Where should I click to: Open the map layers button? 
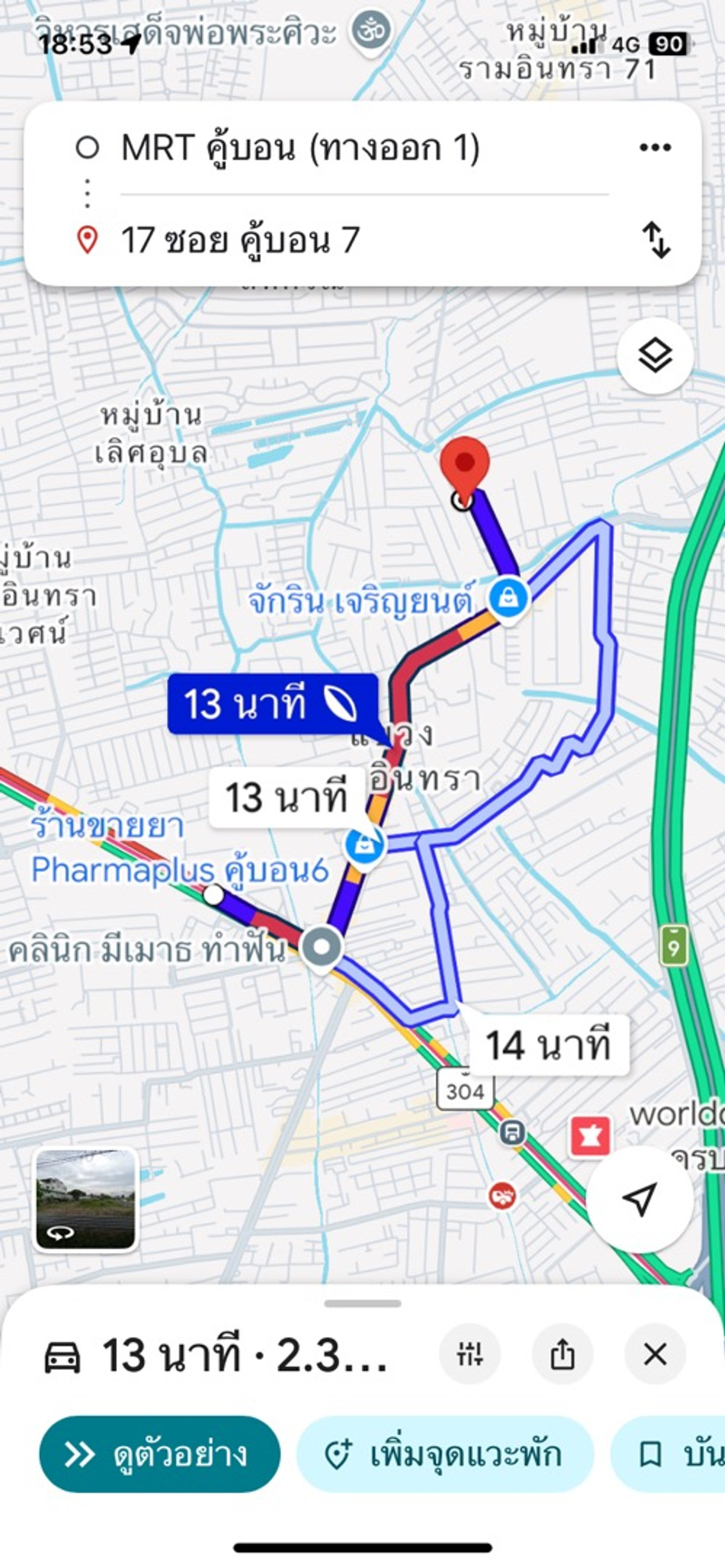655,356
